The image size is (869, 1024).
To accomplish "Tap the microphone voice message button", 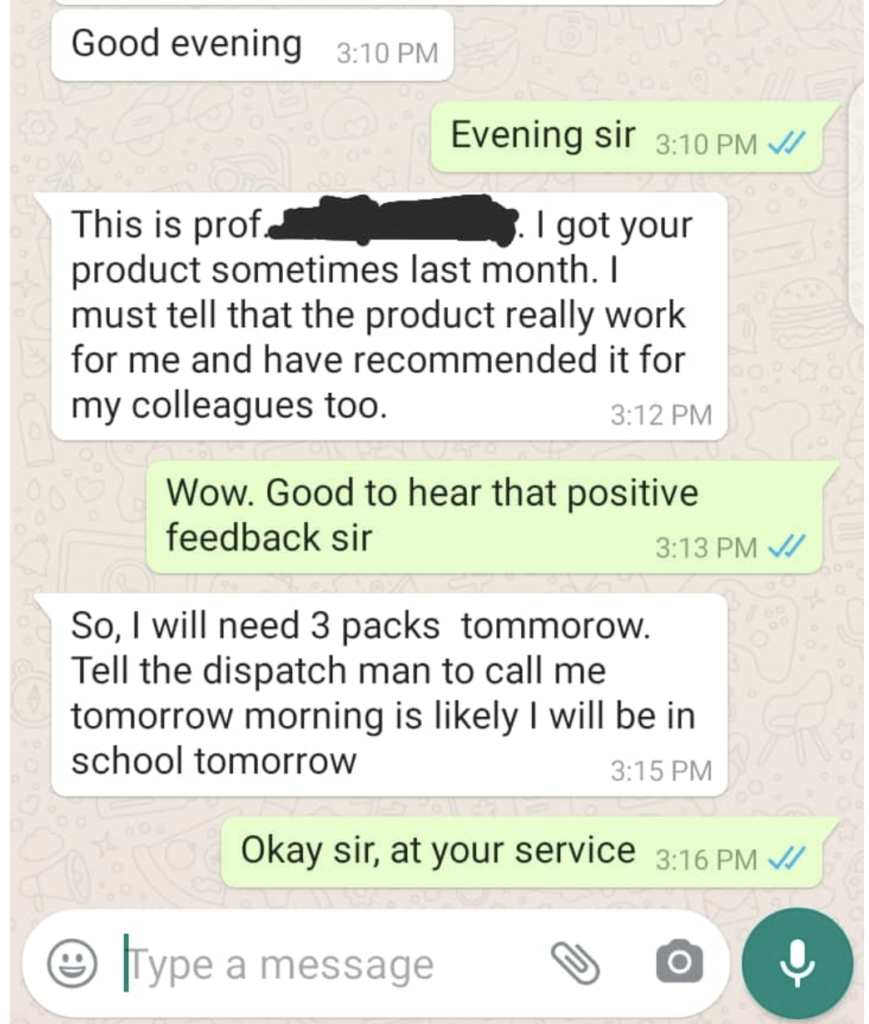I will pos(797,963).
